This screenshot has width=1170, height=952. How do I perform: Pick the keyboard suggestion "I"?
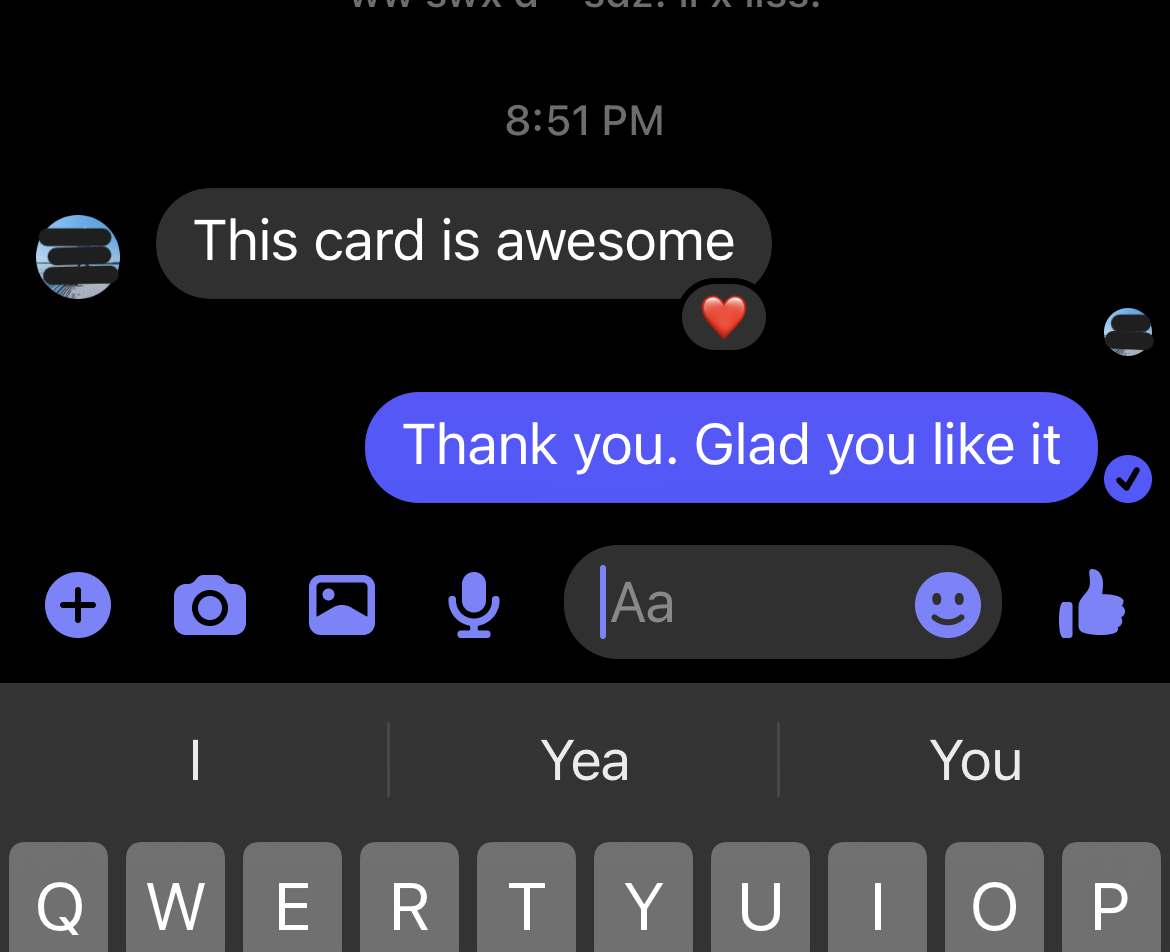tap(195, 761)
